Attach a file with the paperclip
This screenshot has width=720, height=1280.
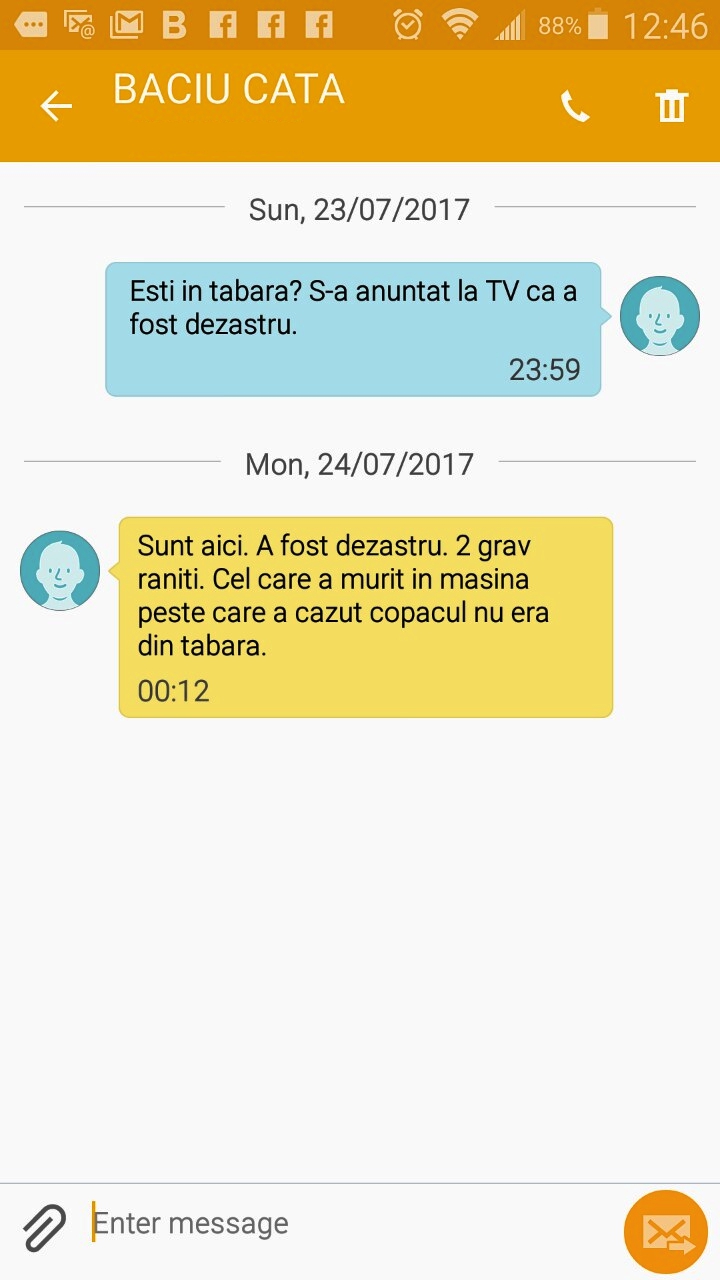point(44,1227)
